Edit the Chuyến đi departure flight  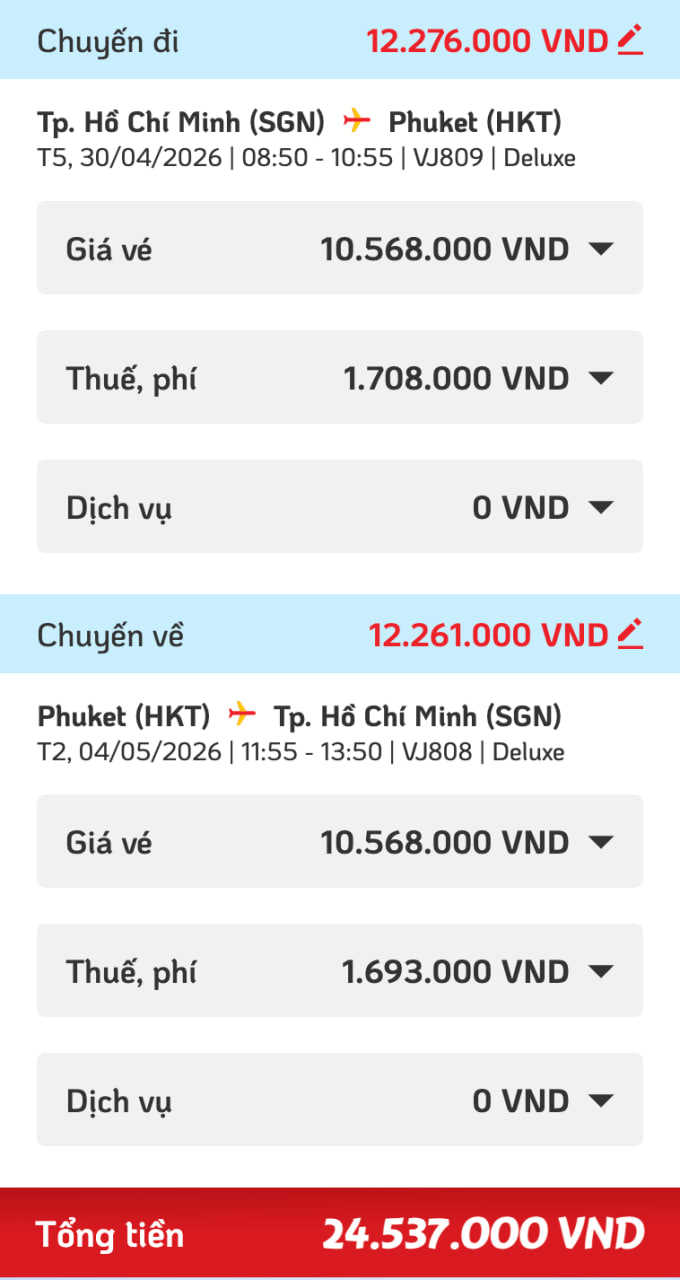point(629,40)
